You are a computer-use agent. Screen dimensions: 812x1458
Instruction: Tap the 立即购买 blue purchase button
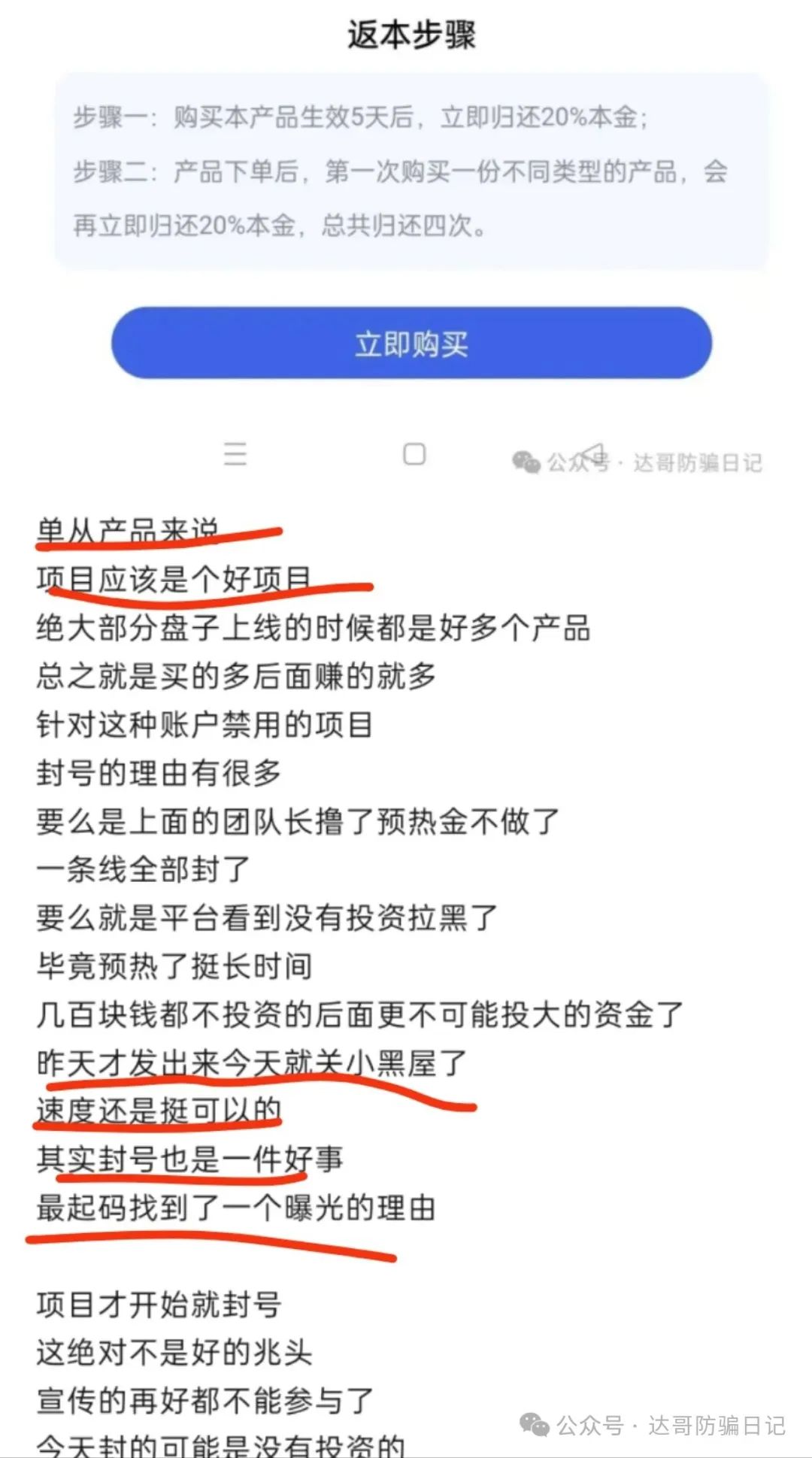point(411,344)
